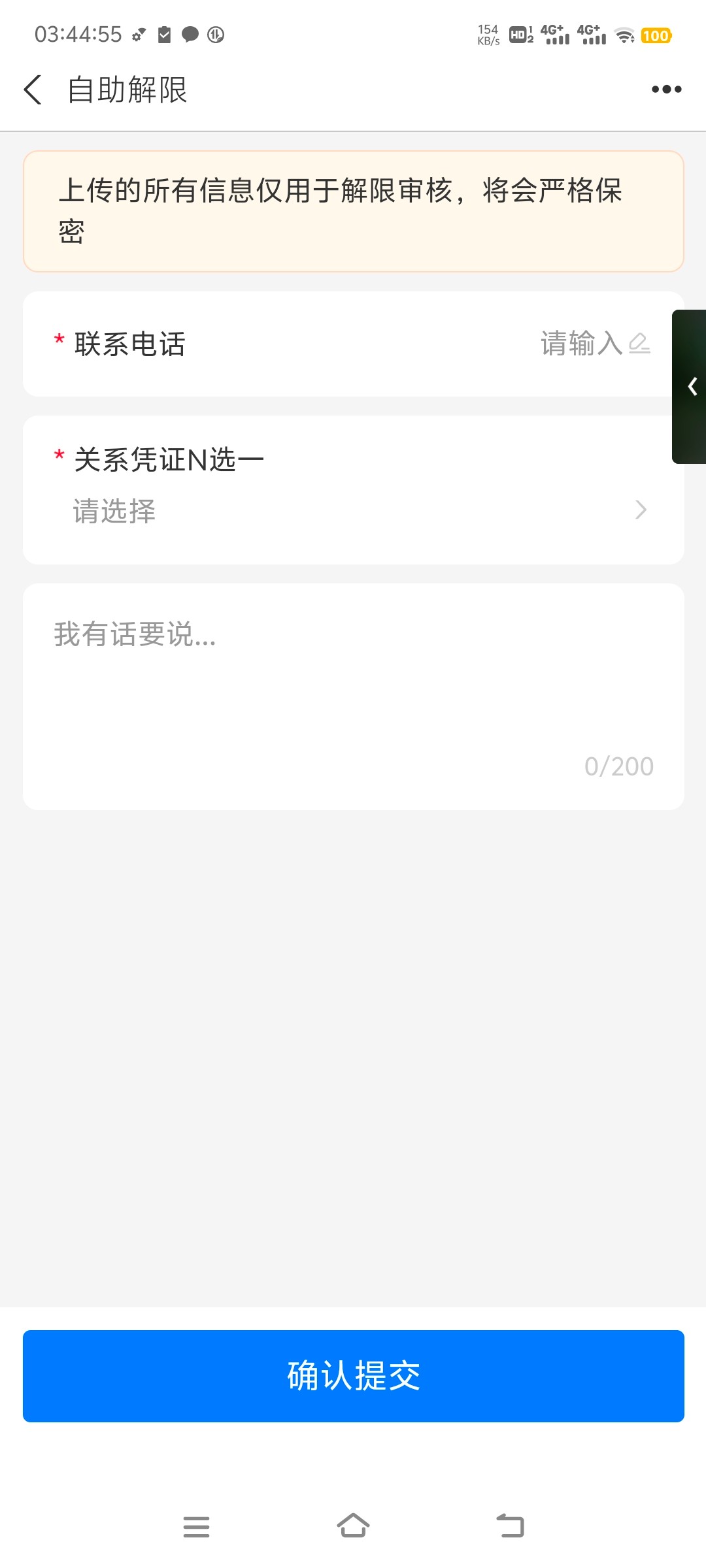The image size is (706, 1568).
Task: Open the recent apps menu
Action: (196, 1527)
